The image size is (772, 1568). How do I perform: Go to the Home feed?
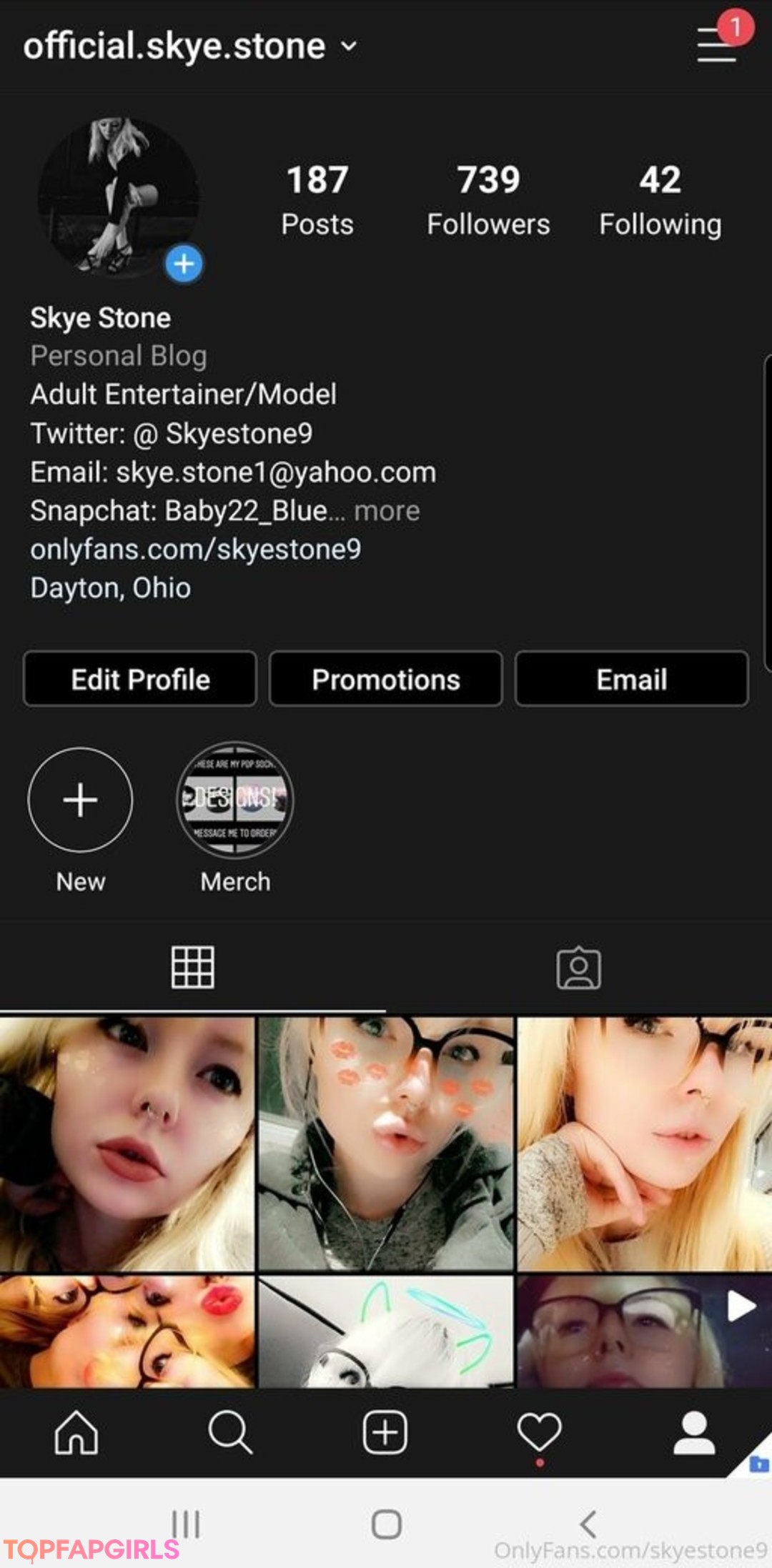76,1432
